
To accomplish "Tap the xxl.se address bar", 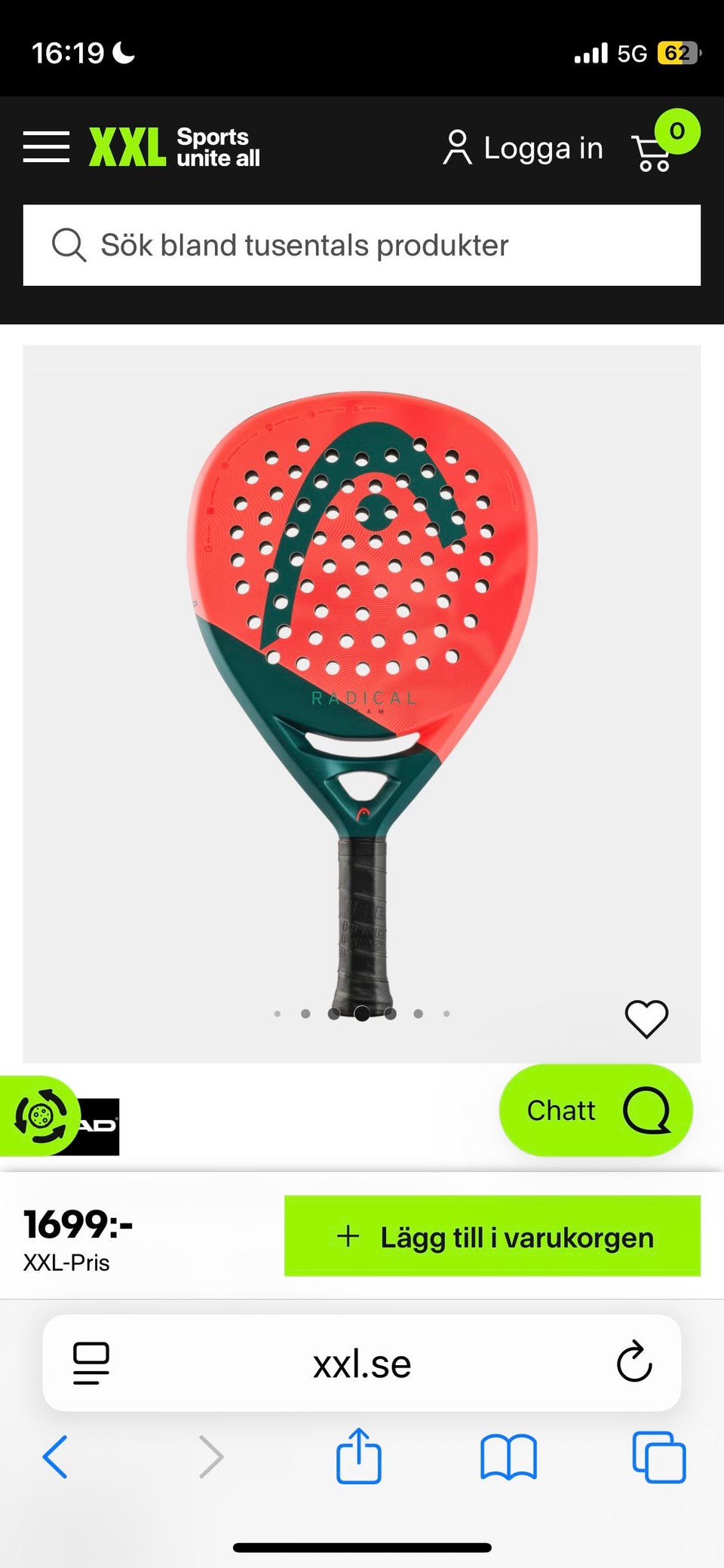I will coord(362,1363).
